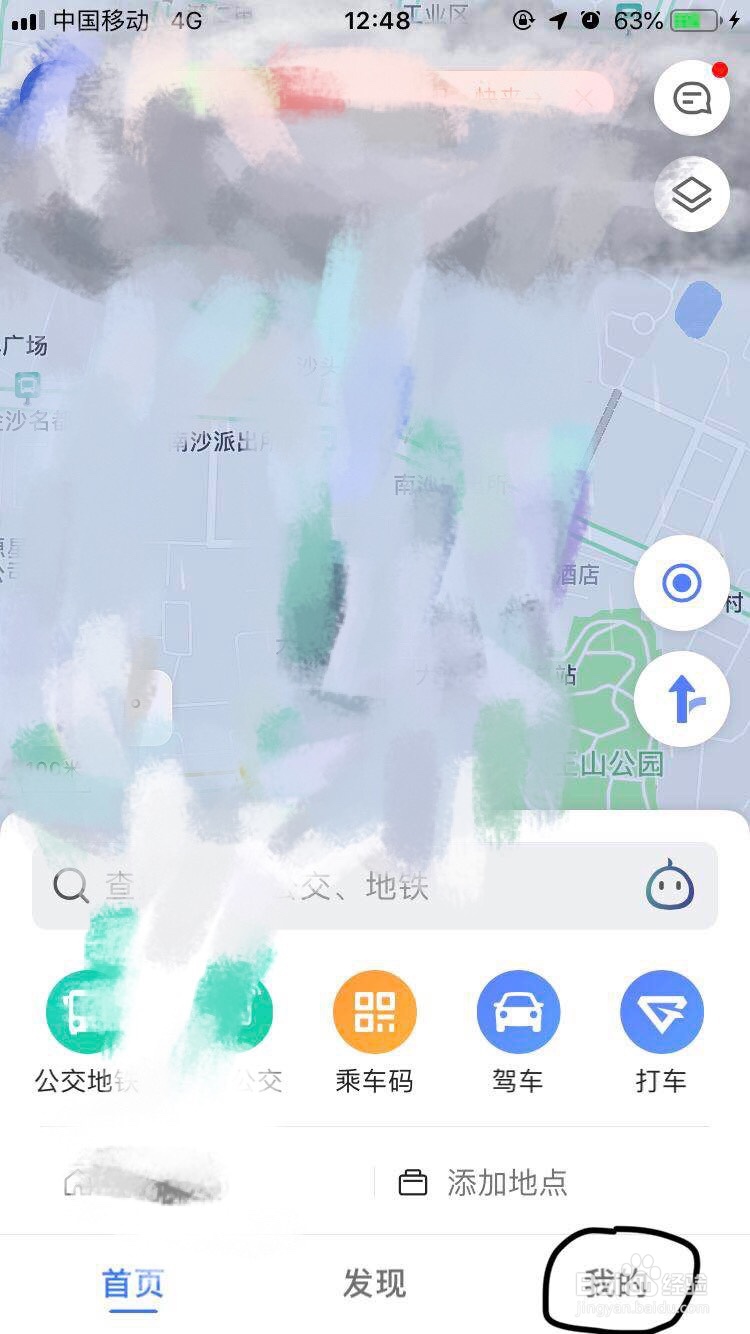The width and height of the screenshot is (750, 1334).
Task: Open the magnifier search icon
Action: (71, 886)
